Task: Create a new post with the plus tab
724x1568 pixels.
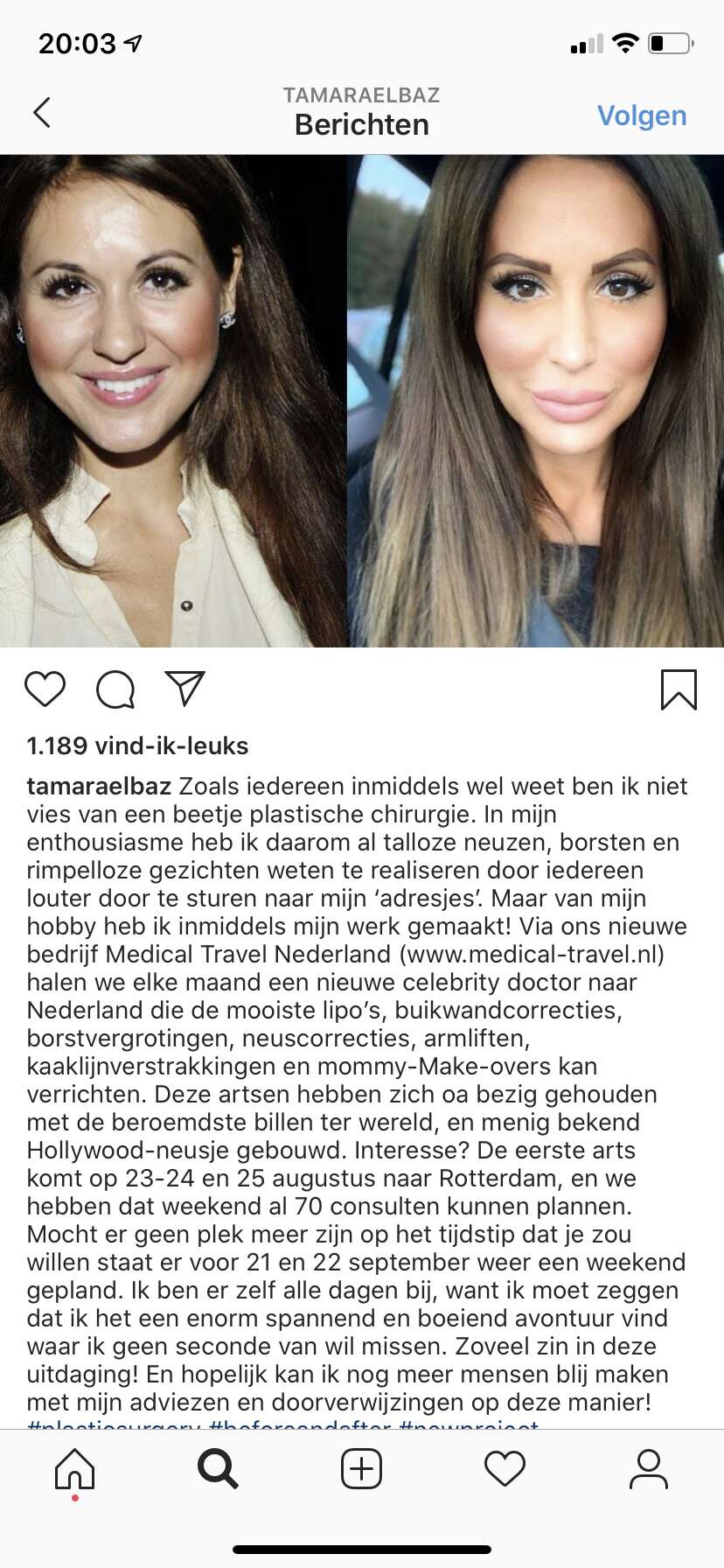Action: pos(361,1469)
